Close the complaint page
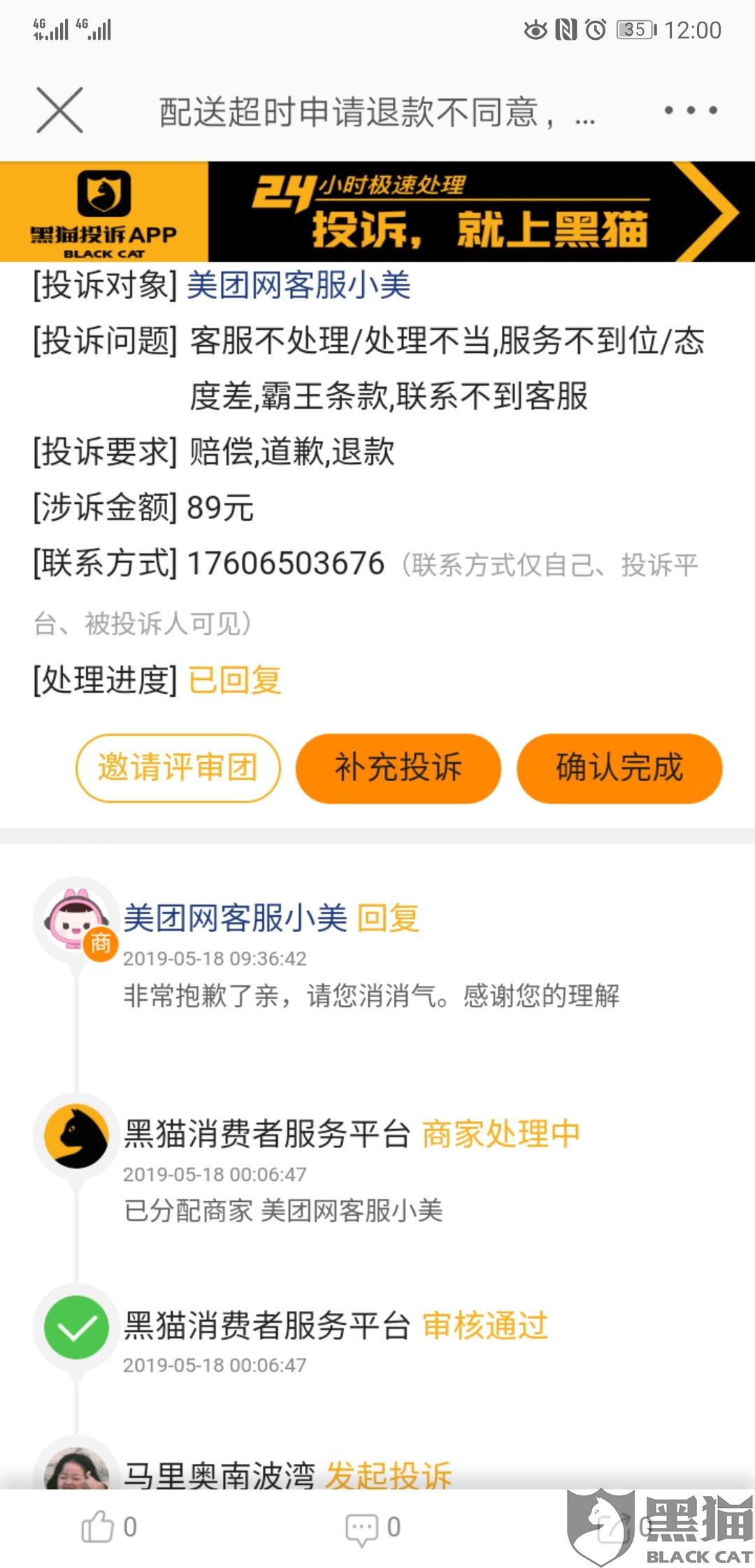755x1568 pixels. (60, 110)
